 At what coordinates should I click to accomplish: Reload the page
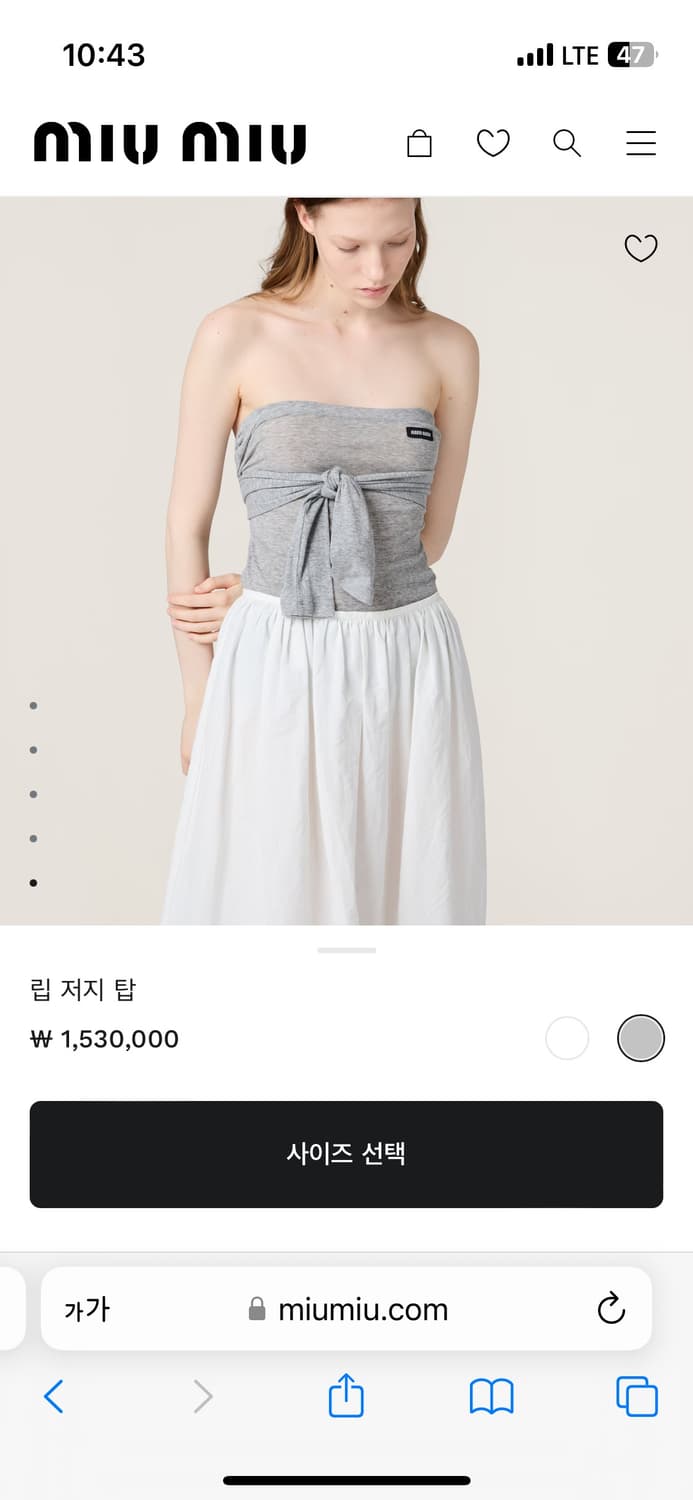[610, 1309]
